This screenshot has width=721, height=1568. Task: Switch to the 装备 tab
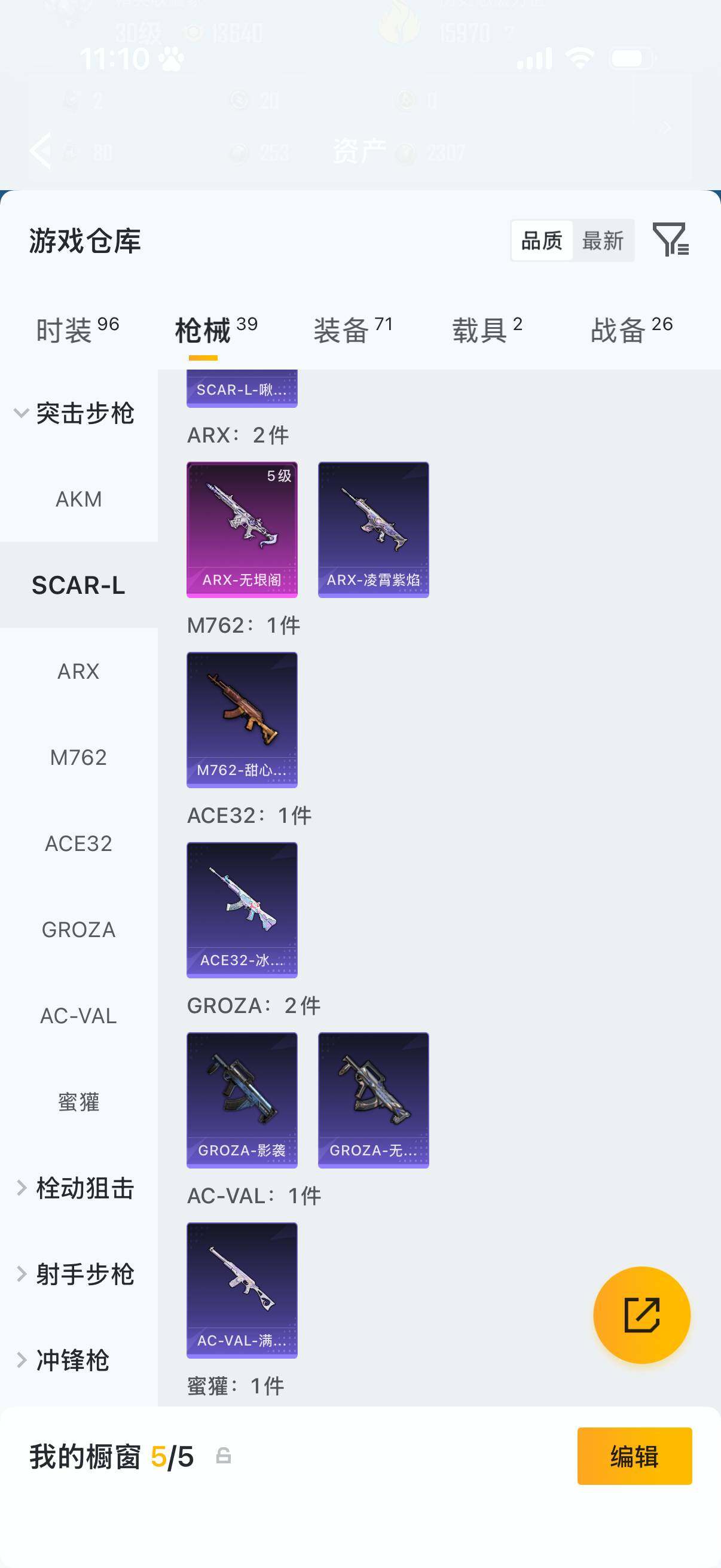[x=353, y=331]
